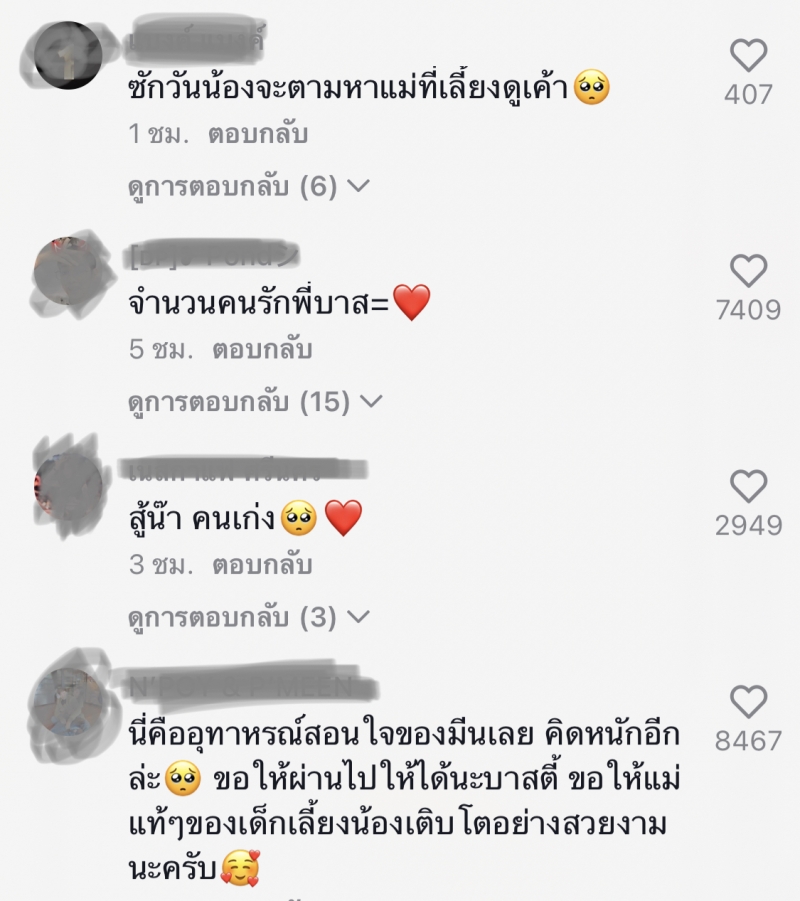The image size is (800, 901).
Task: Open avatar of "จำนวนคนรักพี่บาส" commenter
Action: click(x=69, y=272)
